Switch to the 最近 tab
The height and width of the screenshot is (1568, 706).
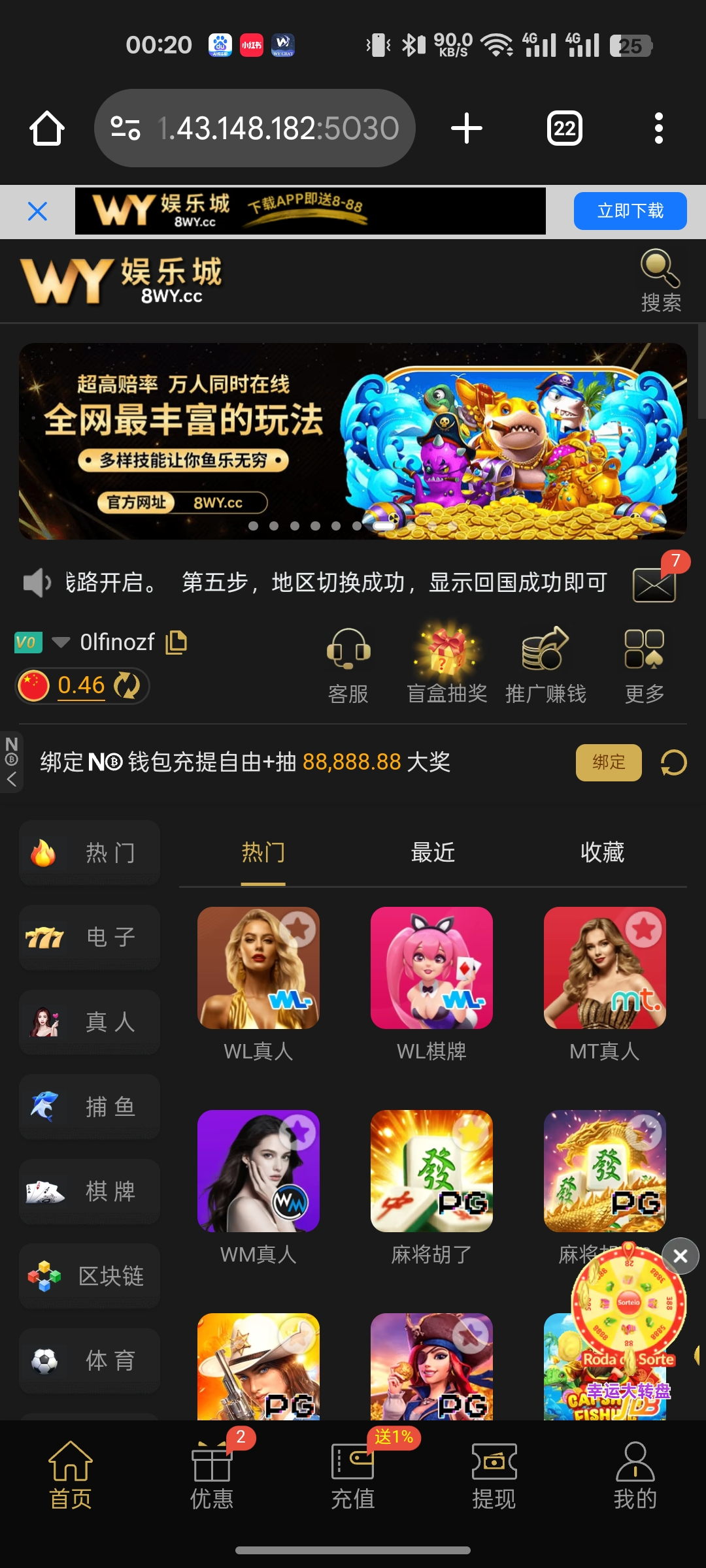432,853
